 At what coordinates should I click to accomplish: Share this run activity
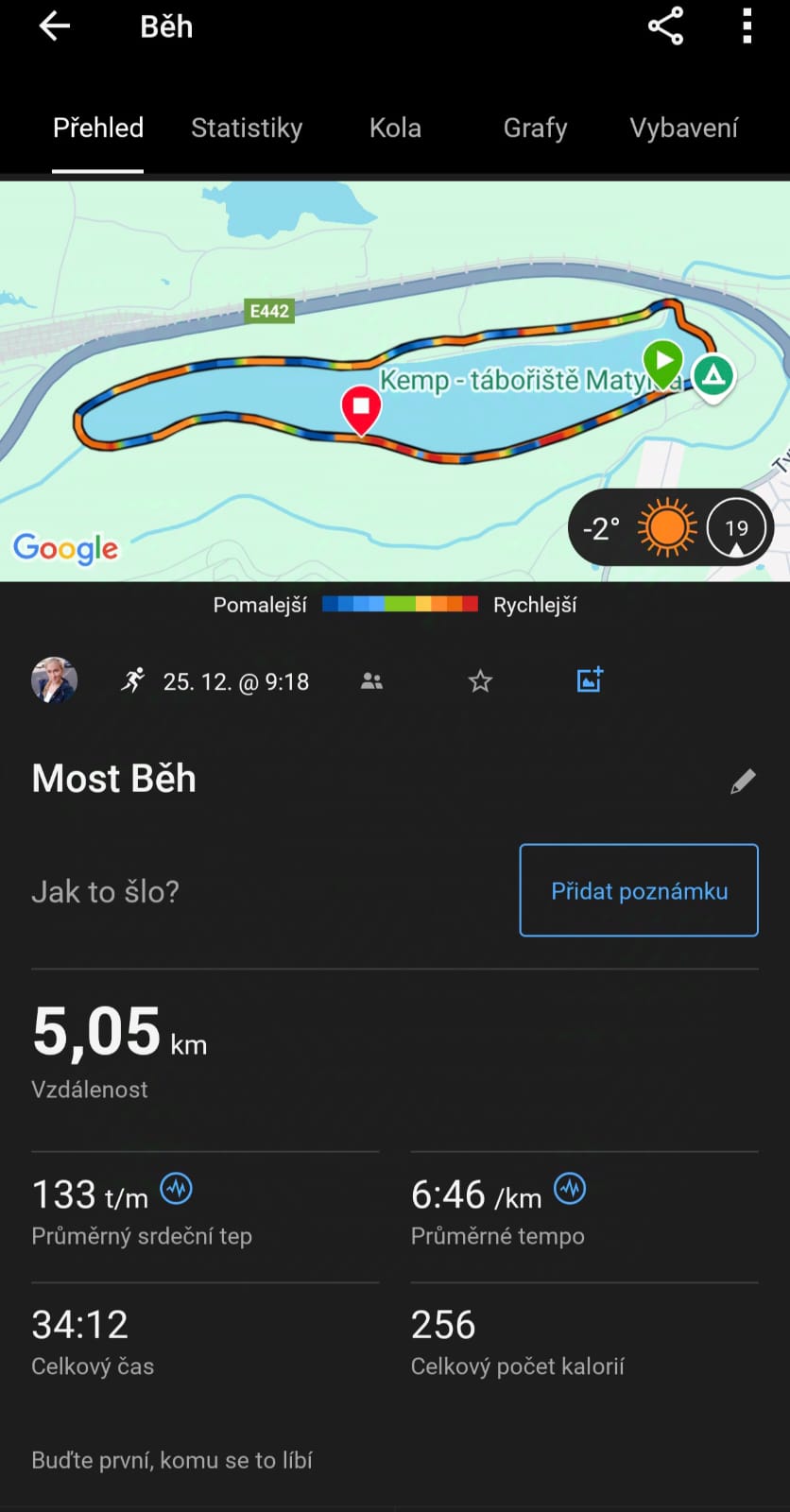pos(665,26)
